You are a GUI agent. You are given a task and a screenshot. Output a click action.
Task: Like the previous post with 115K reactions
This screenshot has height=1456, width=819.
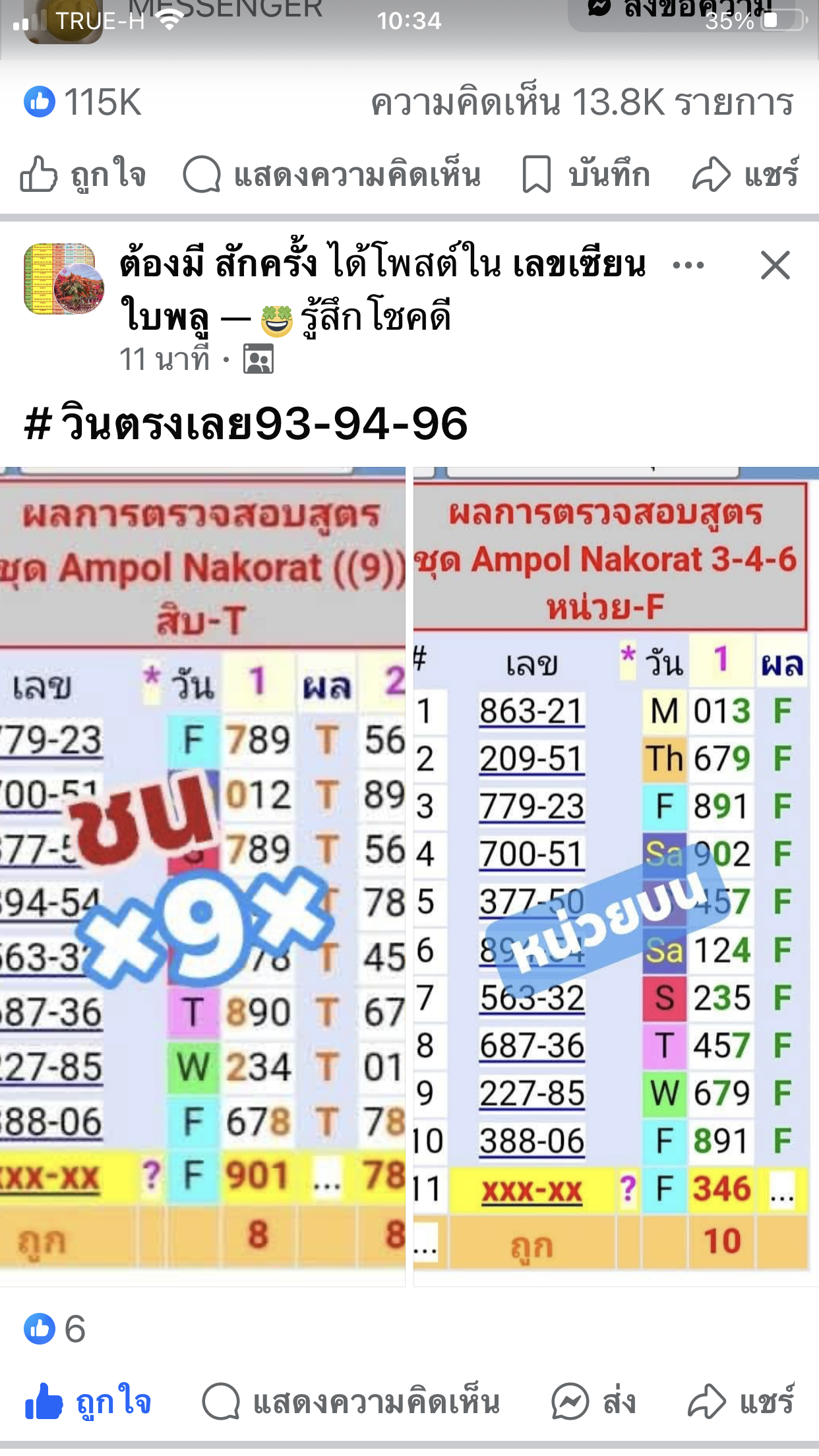click(x=82, y=175)
